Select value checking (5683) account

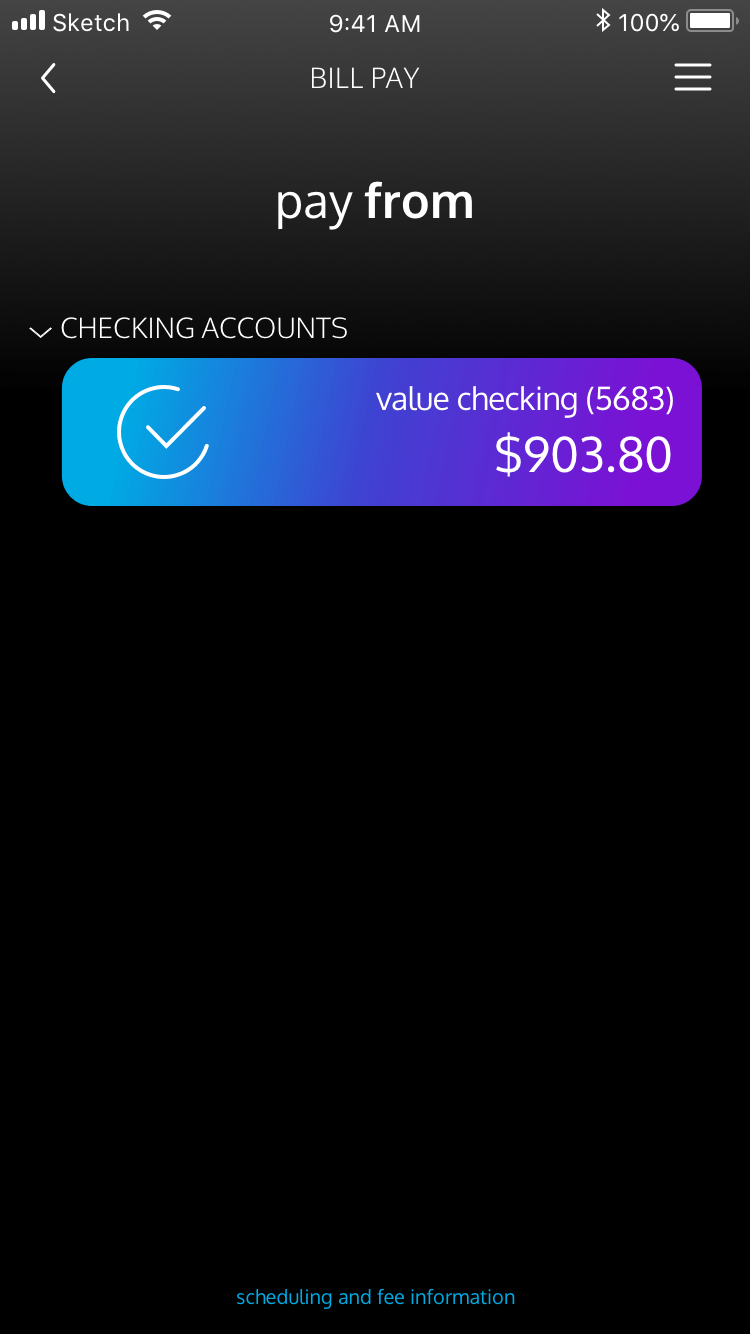pyautogui.click(x=381, y=432)
